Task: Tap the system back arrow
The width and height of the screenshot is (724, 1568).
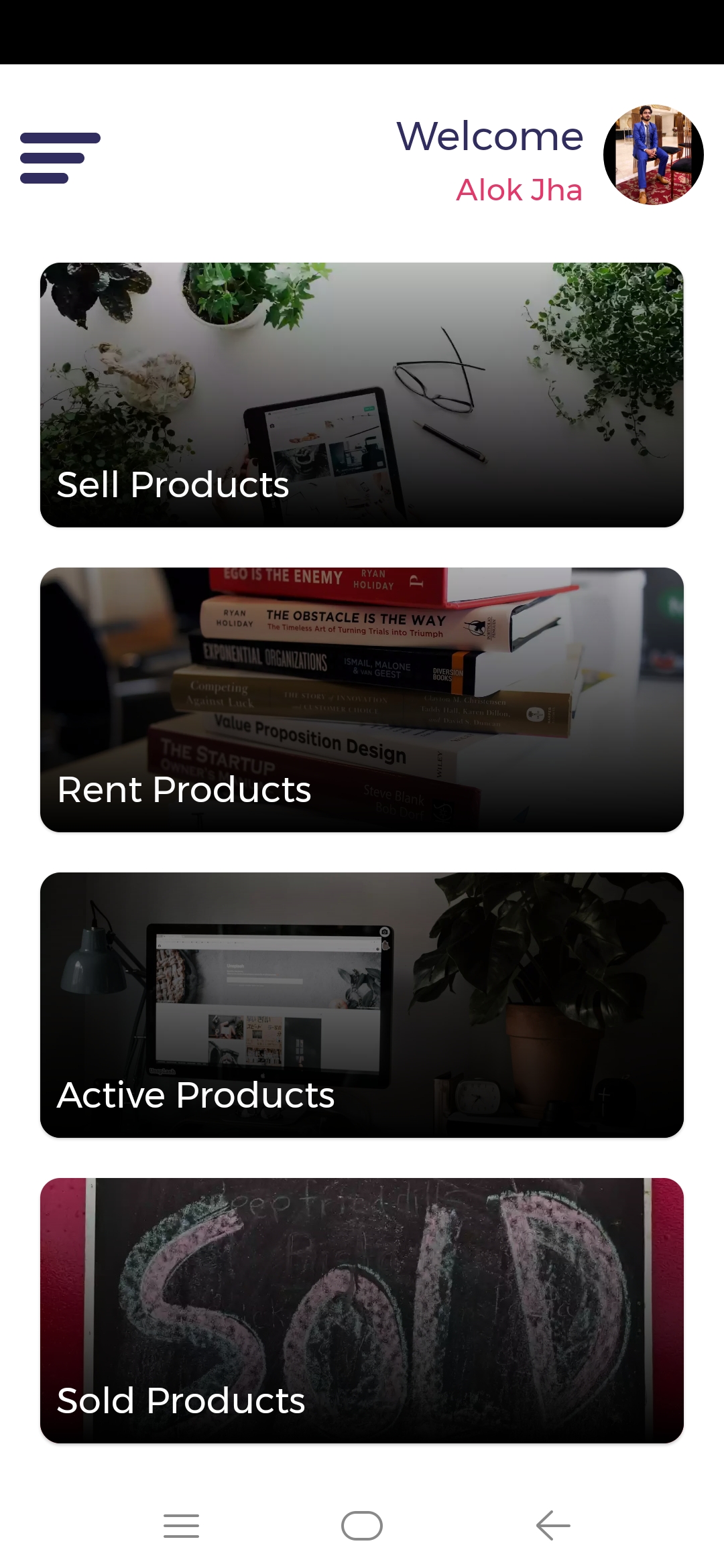Action: (553, 1526)
